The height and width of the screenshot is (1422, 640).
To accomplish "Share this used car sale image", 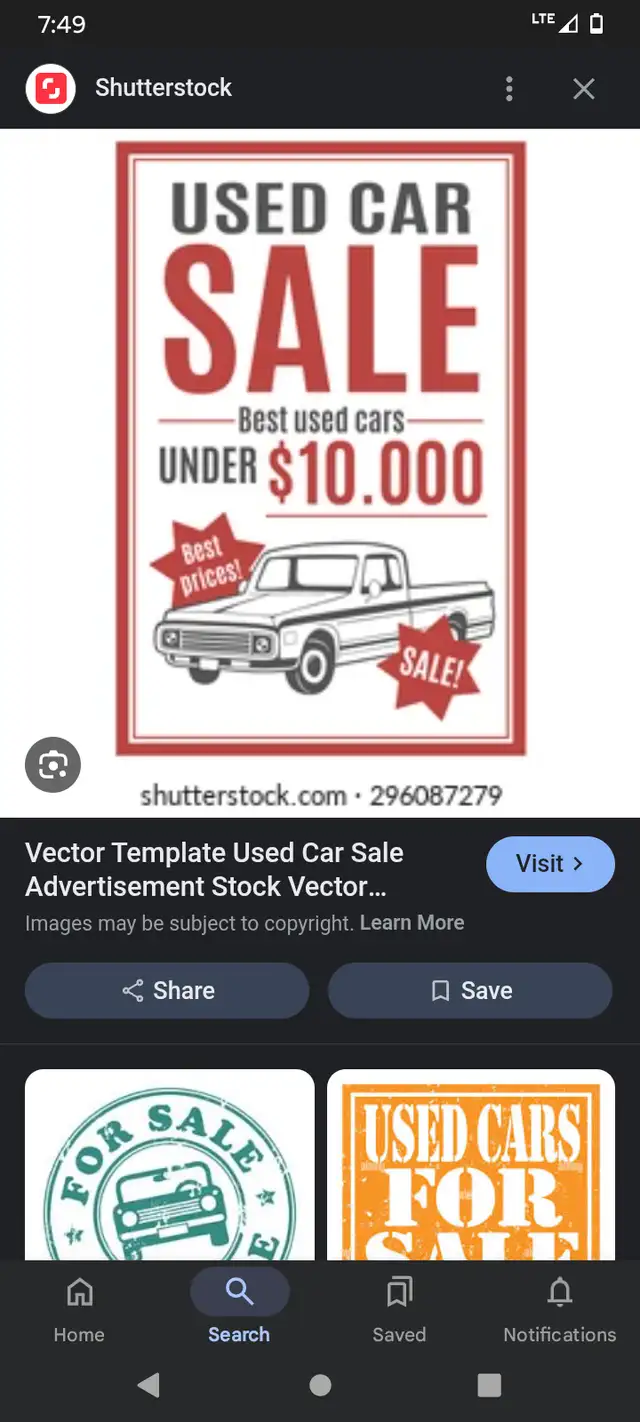I will coord(167,991).
